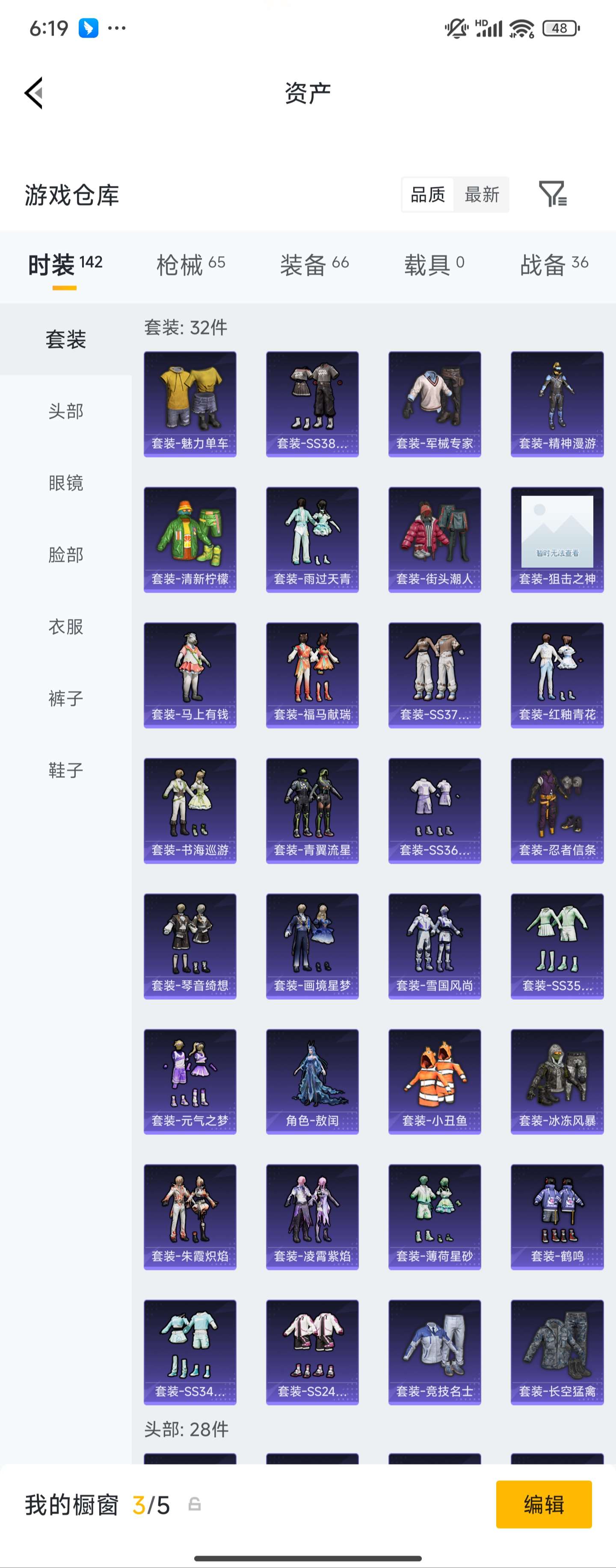
Task: Tap the back arrow to leave 资产 page
Action: click(33, 92)
